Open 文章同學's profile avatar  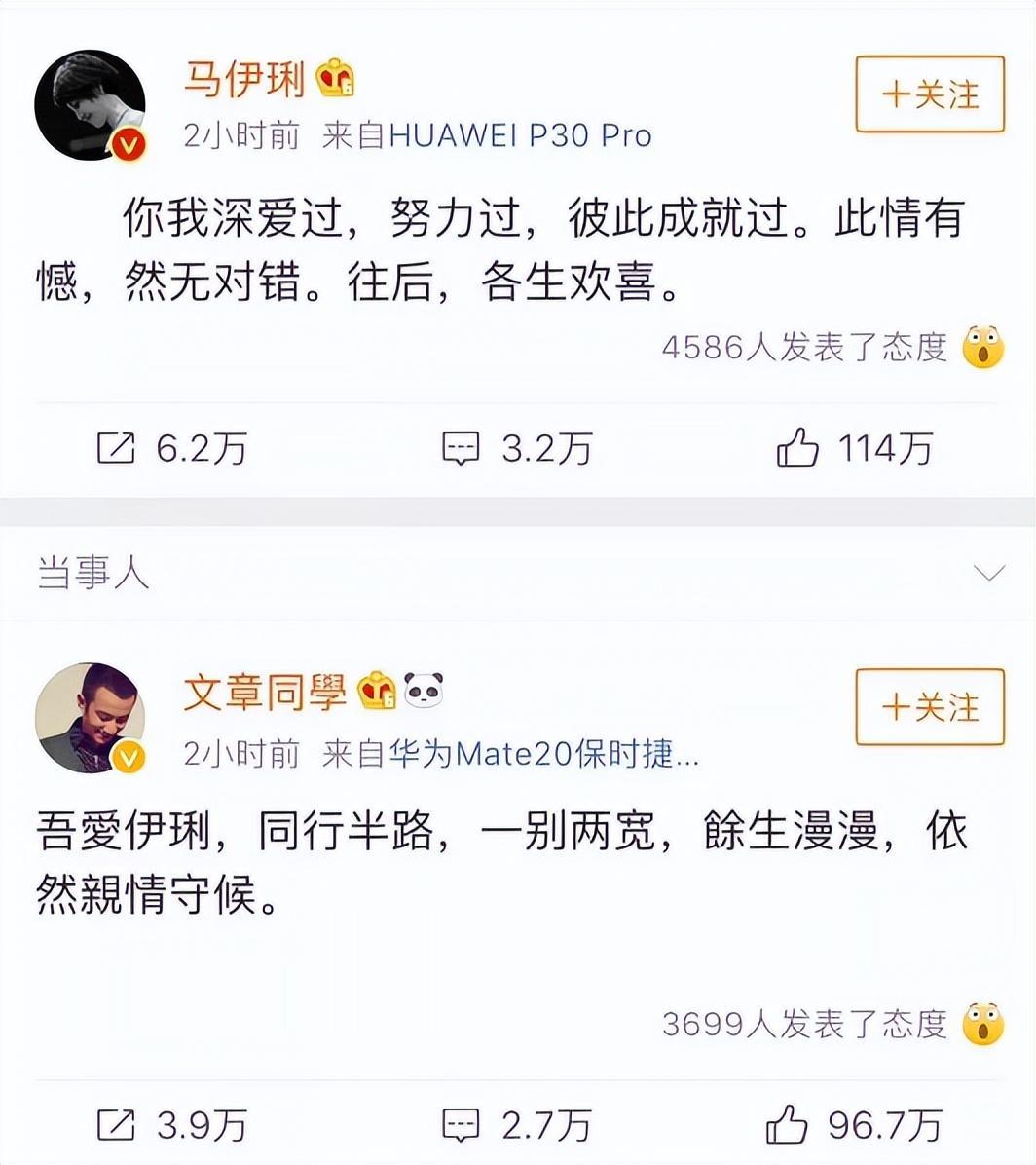click(90, 719)
